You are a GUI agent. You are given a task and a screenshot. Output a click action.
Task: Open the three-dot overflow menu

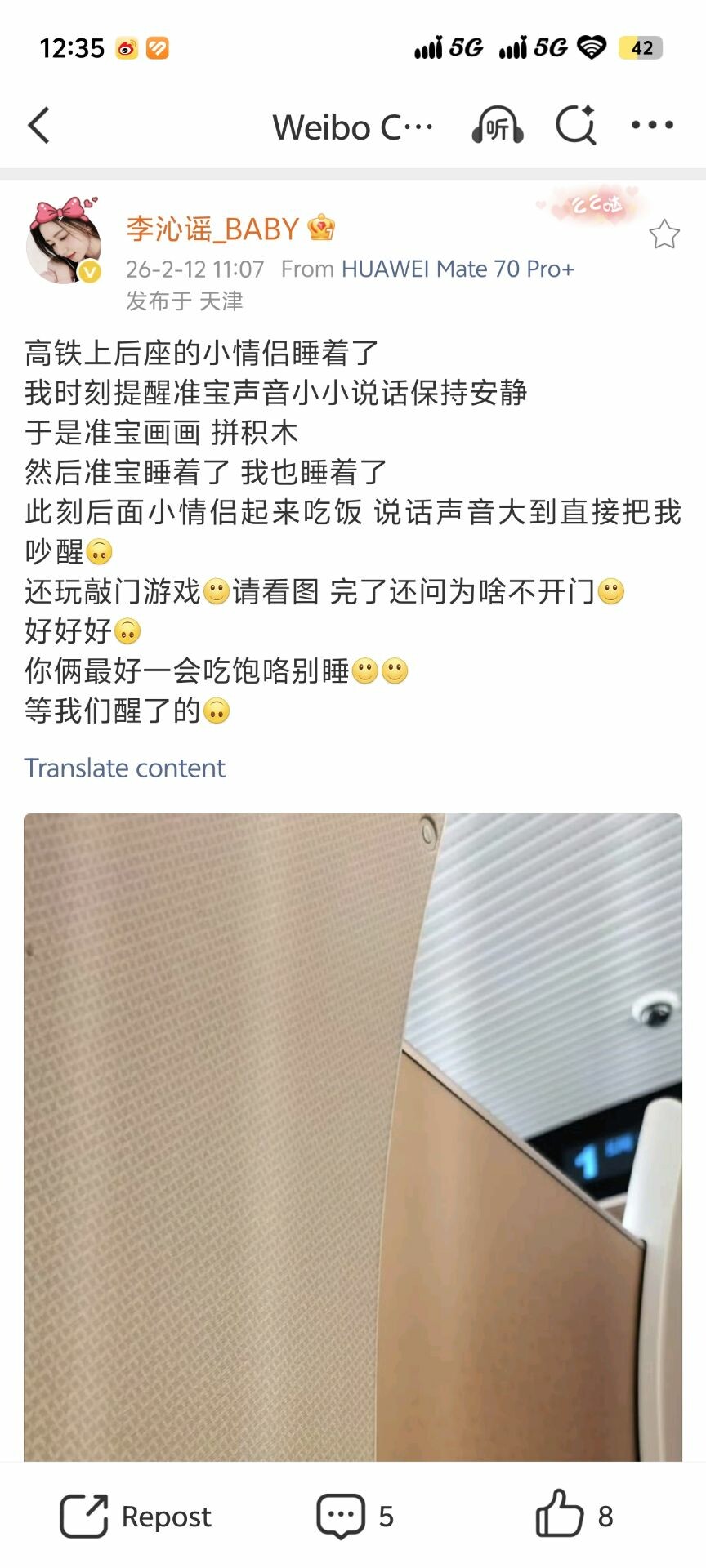(x=652, y=126)
